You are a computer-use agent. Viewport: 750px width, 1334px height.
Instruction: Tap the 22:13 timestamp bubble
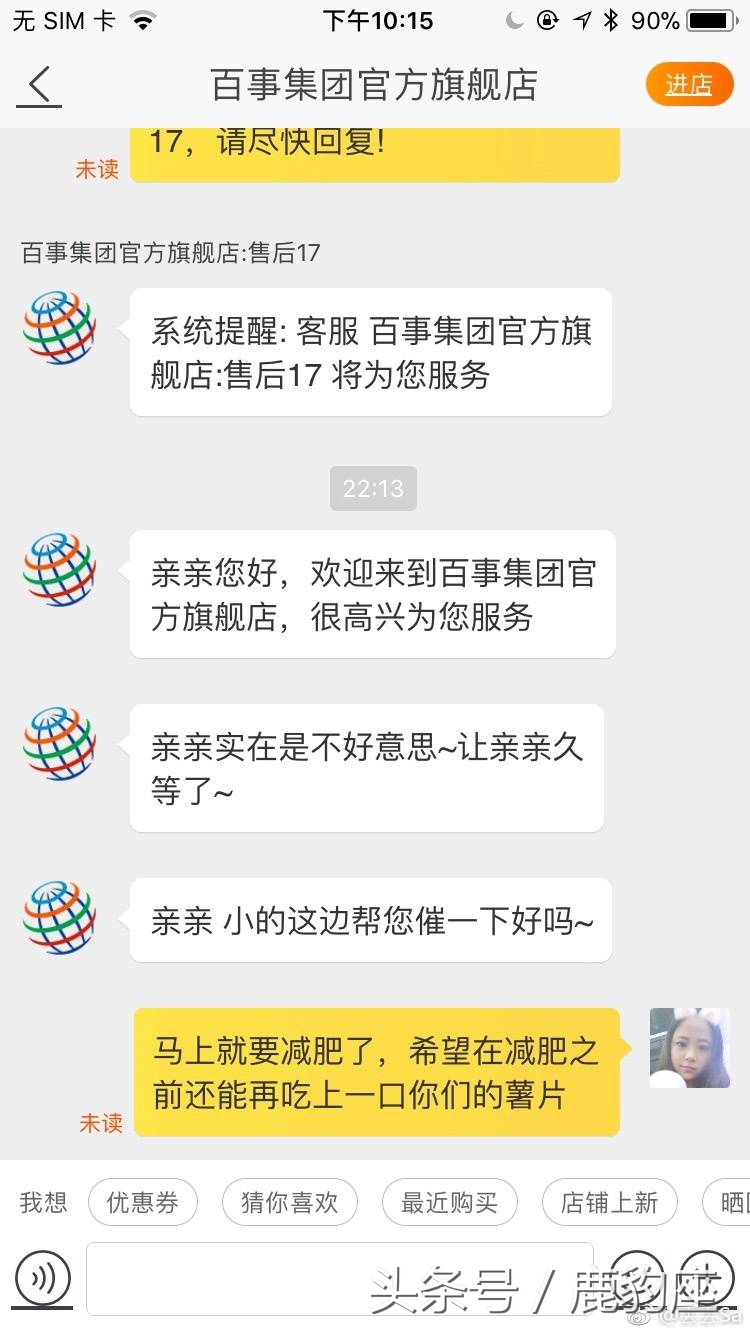pyautogui.click(x=373, y=488)
